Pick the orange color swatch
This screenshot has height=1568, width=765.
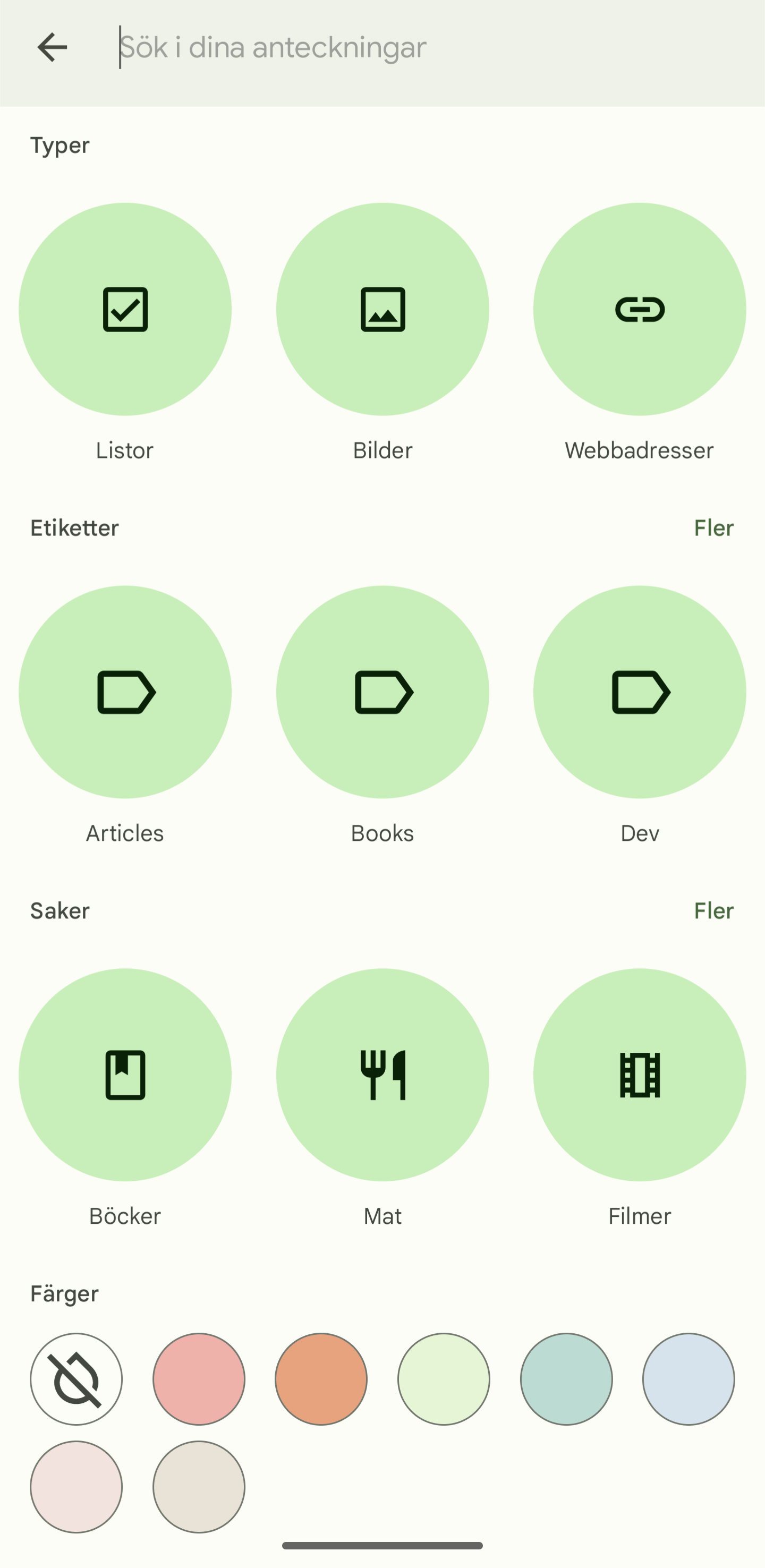[x=321, y=1379]
